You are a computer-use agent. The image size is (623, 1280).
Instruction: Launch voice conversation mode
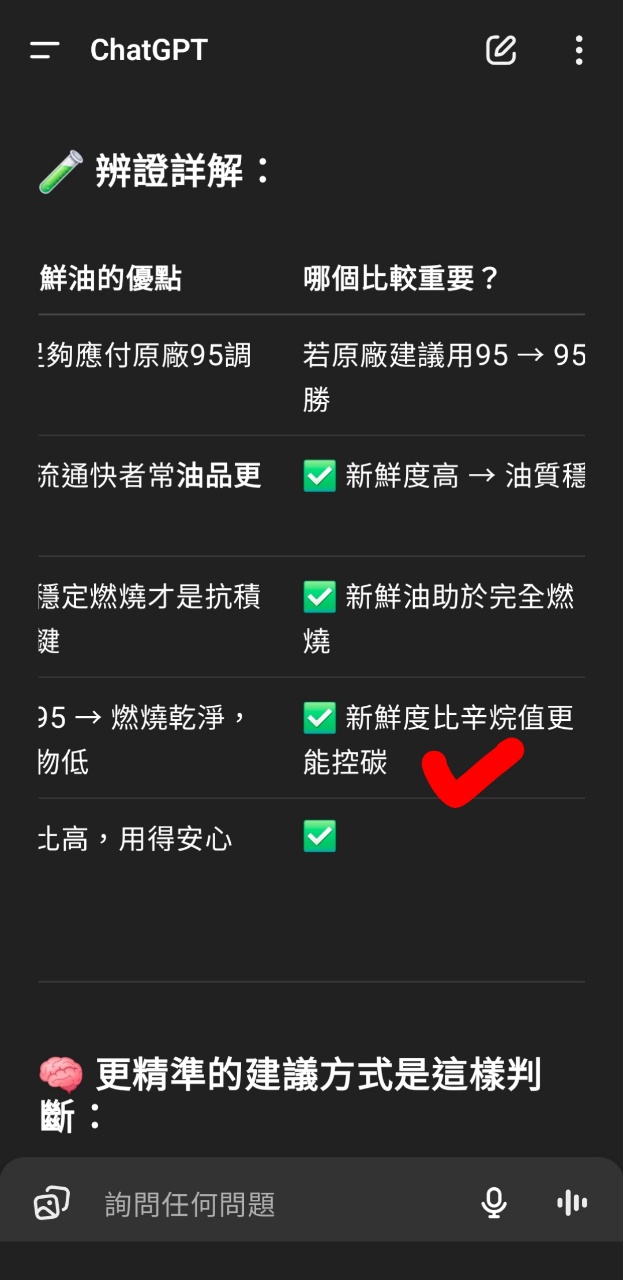(x=572, y=1203)
